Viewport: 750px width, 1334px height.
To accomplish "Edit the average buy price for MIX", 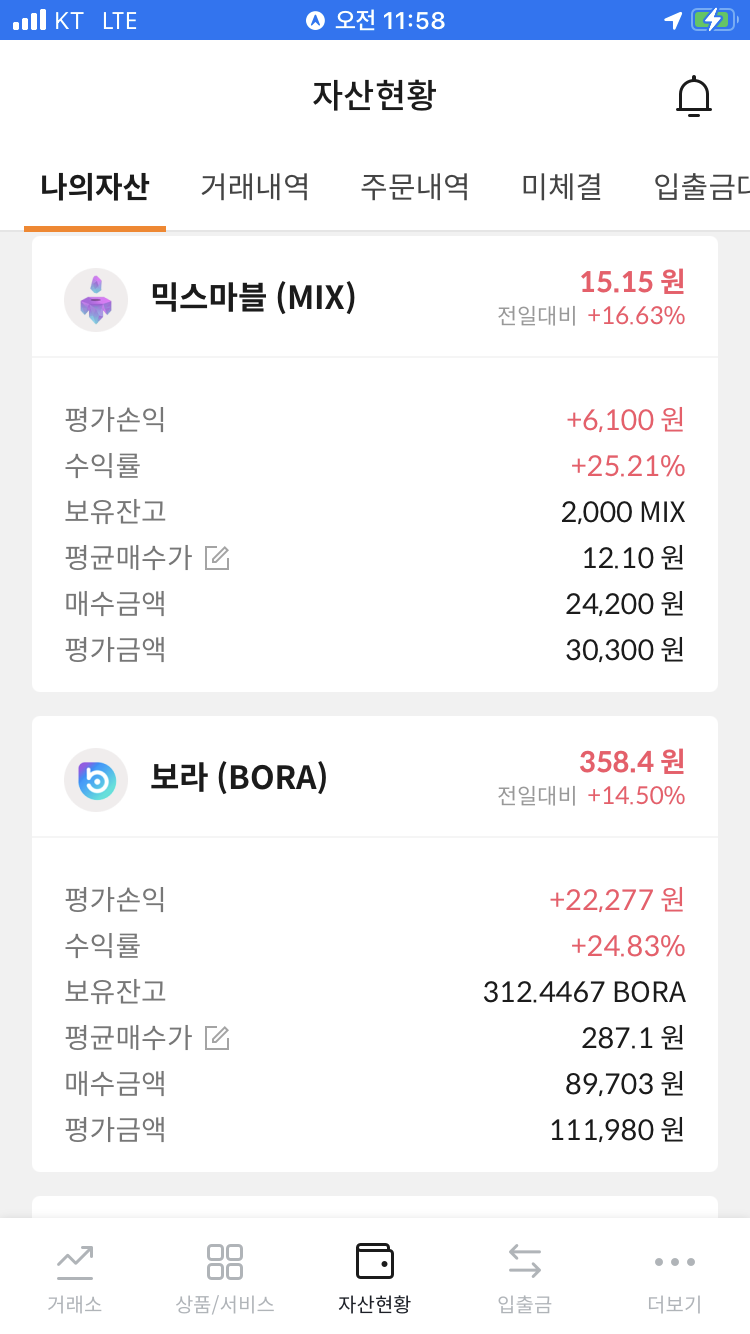I will point(217,558).
